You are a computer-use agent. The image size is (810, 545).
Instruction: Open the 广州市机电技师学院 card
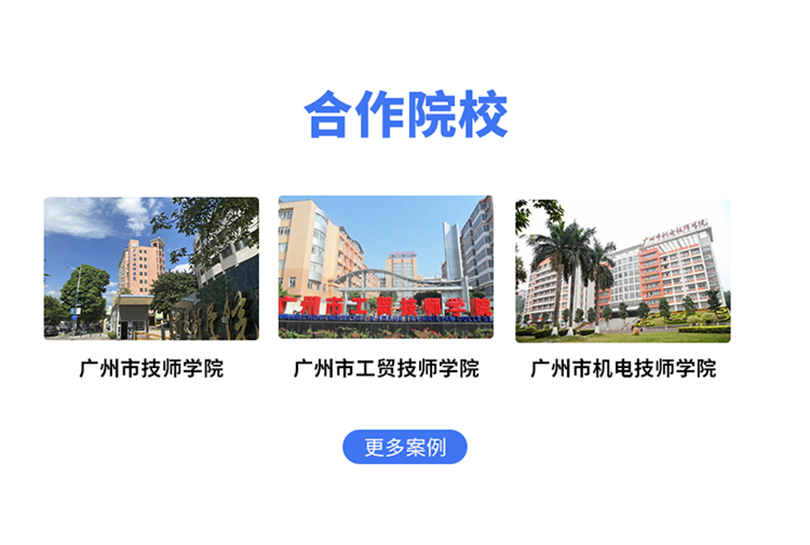pos(622,269)
